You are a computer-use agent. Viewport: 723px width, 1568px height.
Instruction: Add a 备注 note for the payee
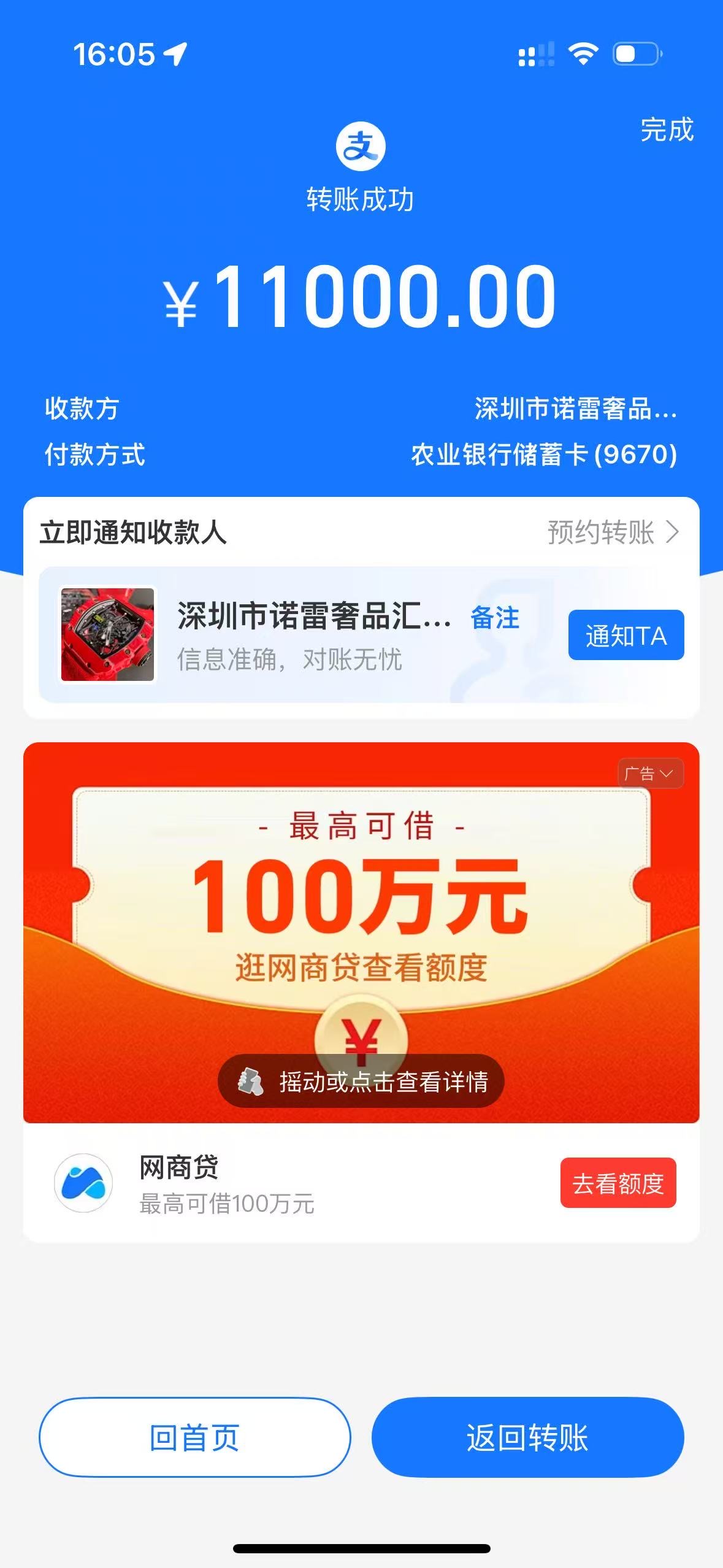pos(494,617)
